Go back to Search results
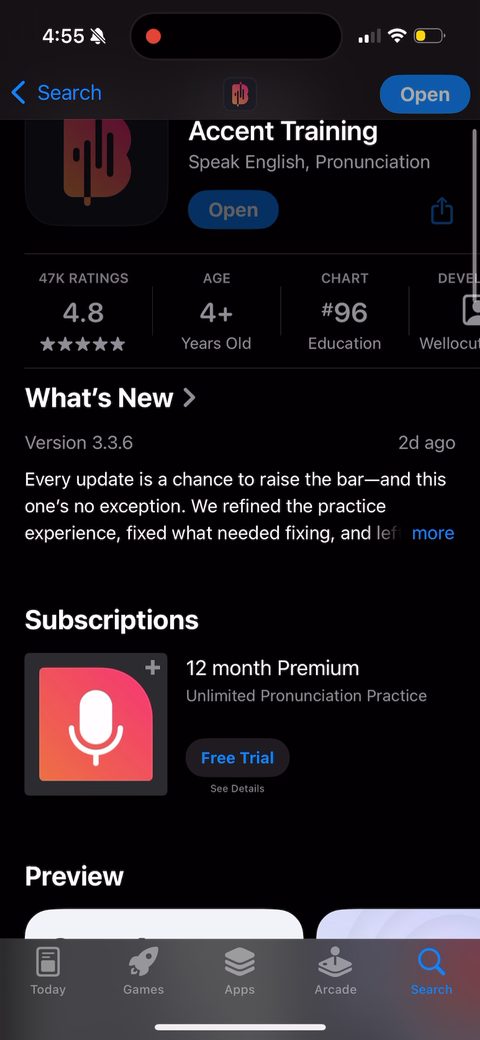This screenshot has width=480, height=1040. pos(56,93)
